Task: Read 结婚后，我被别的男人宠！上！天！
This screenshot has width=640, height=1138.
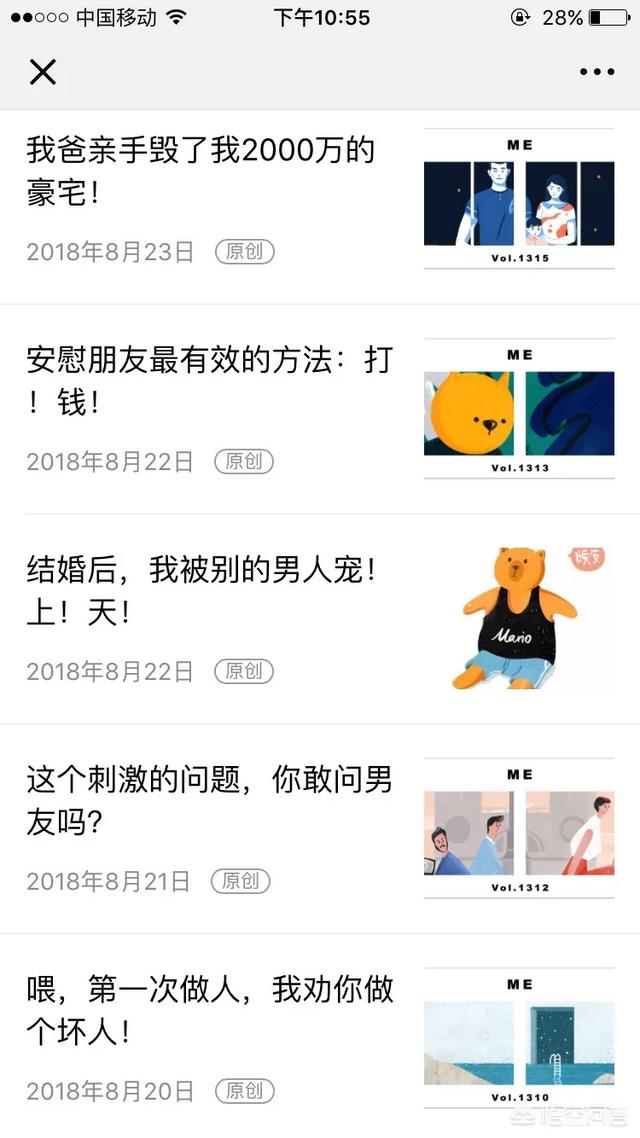Action: pyautogui.click(x=202, y=591)
